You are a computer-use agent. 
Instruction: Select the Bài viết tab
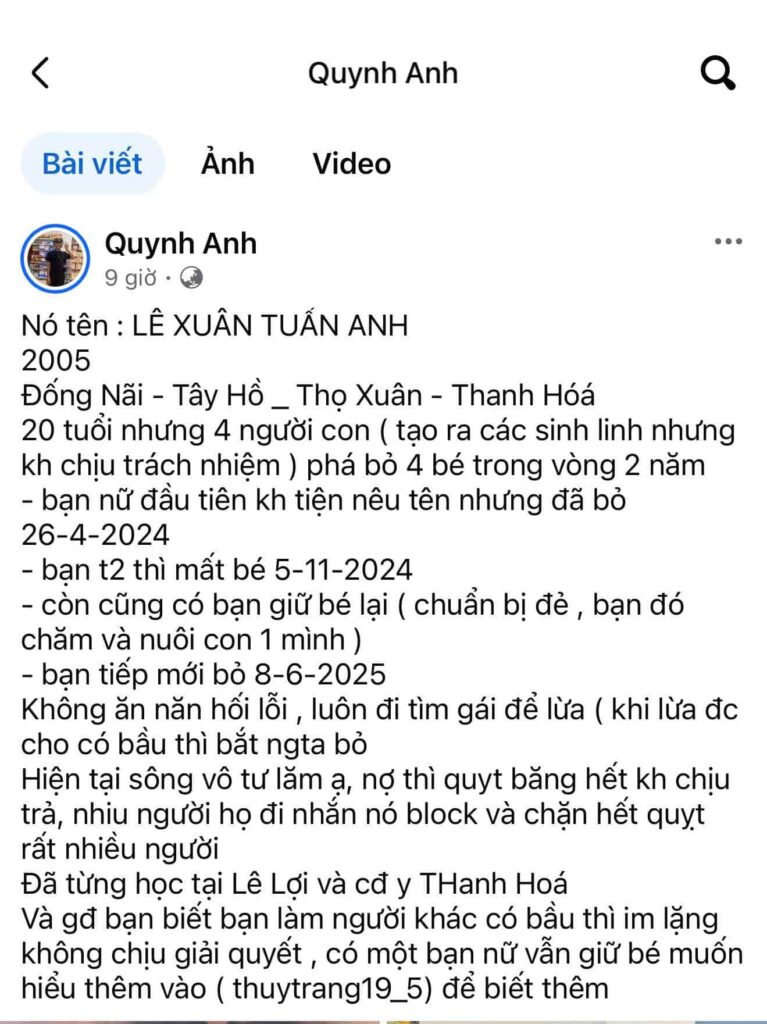pyautogui.click(x=92, y=163)
